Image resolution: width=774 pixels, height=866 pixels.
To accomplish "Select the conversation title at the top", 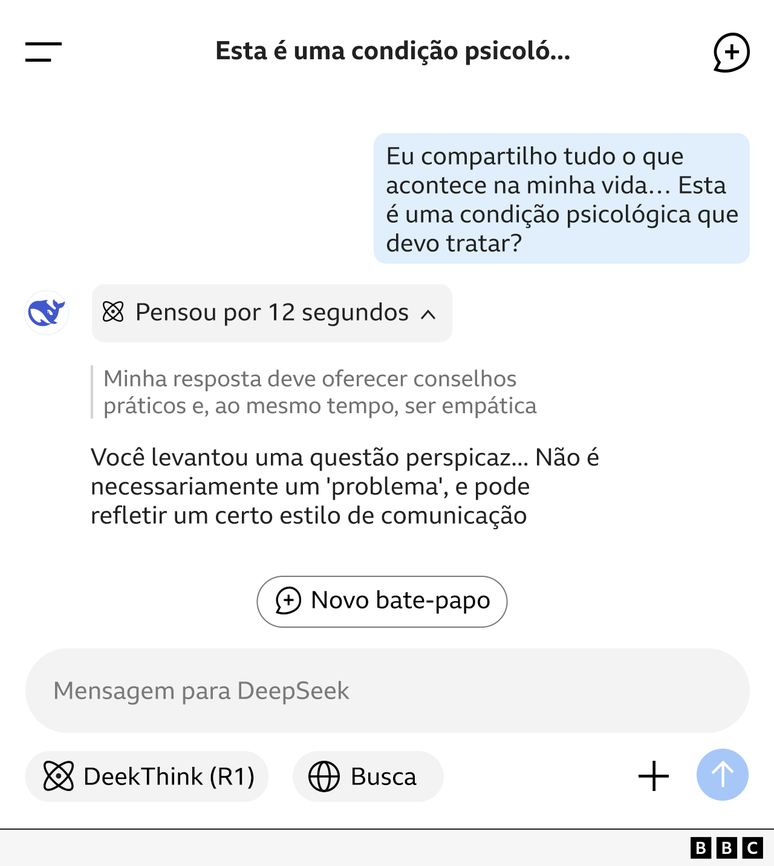I will pyautogui.click(x=391, y=51).
